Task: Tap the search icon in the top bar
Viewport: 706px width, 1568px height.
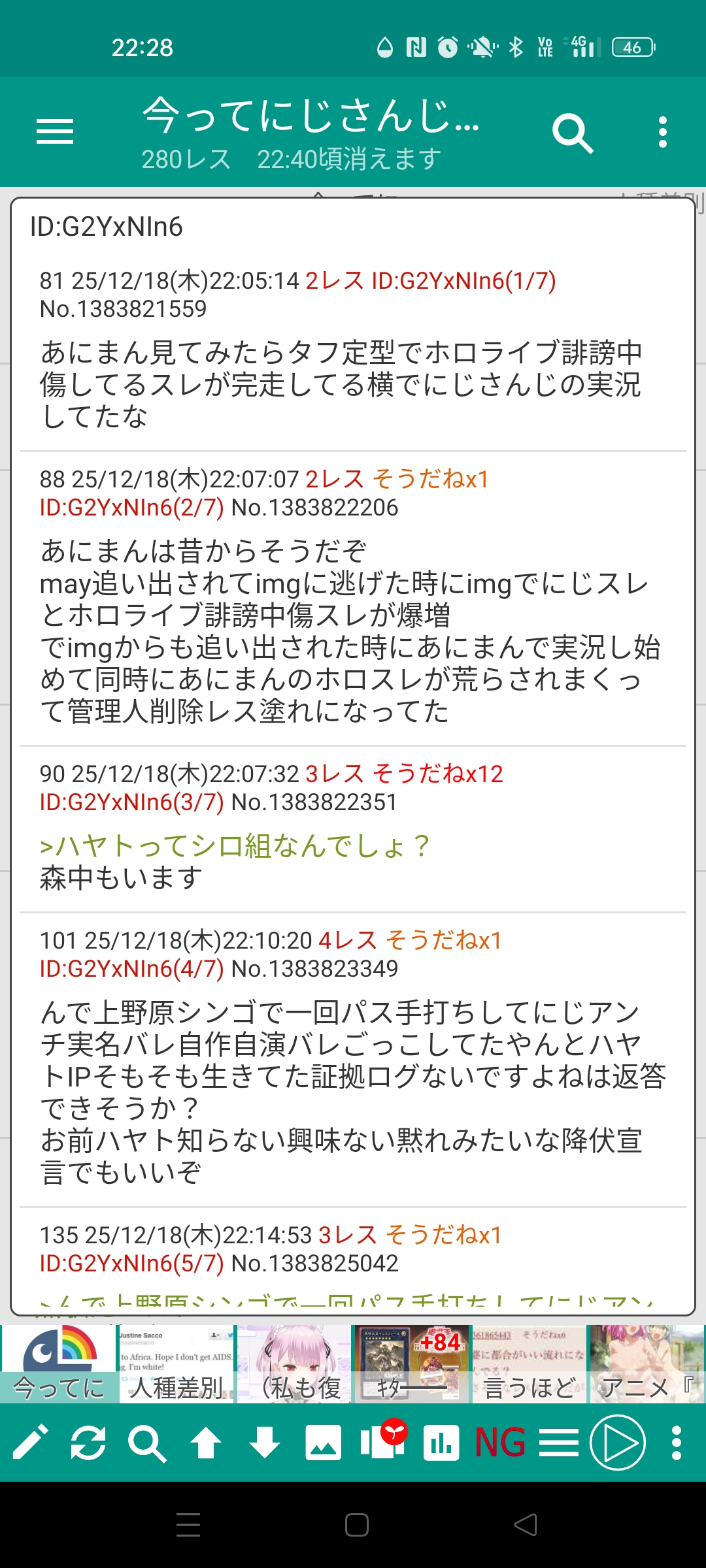Action: click(x=572, y=133)
